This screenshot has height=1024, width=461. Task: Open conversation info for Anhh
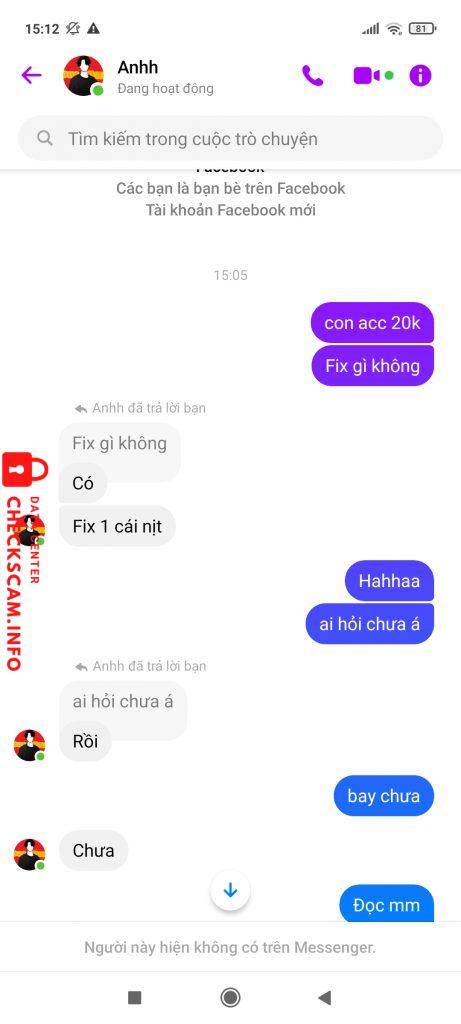[421, 76]
